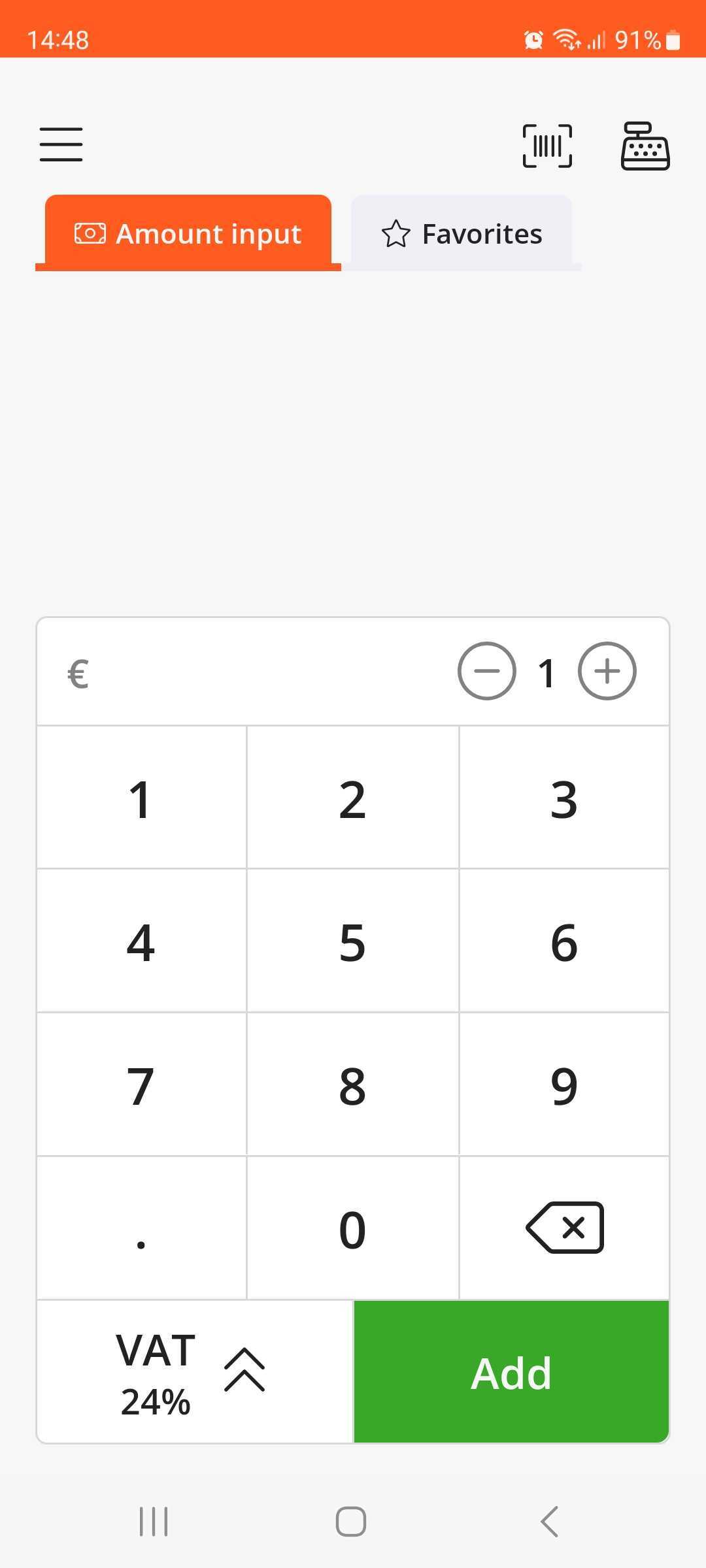706x1568 pixels.
Task: Enter digit 7 on the keypad
Action: coord(141,1086)
